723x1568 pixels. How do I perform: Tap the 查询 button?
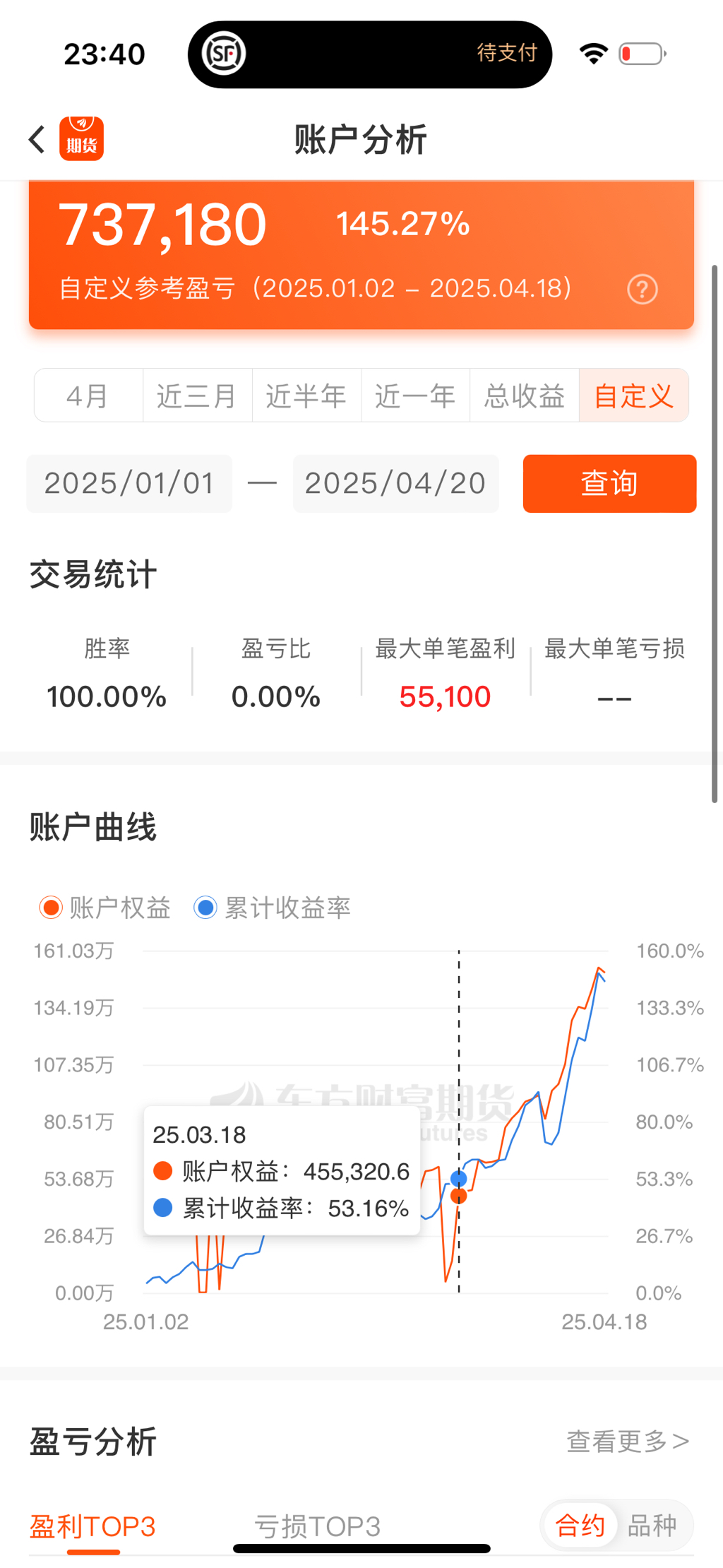[609, 484]
